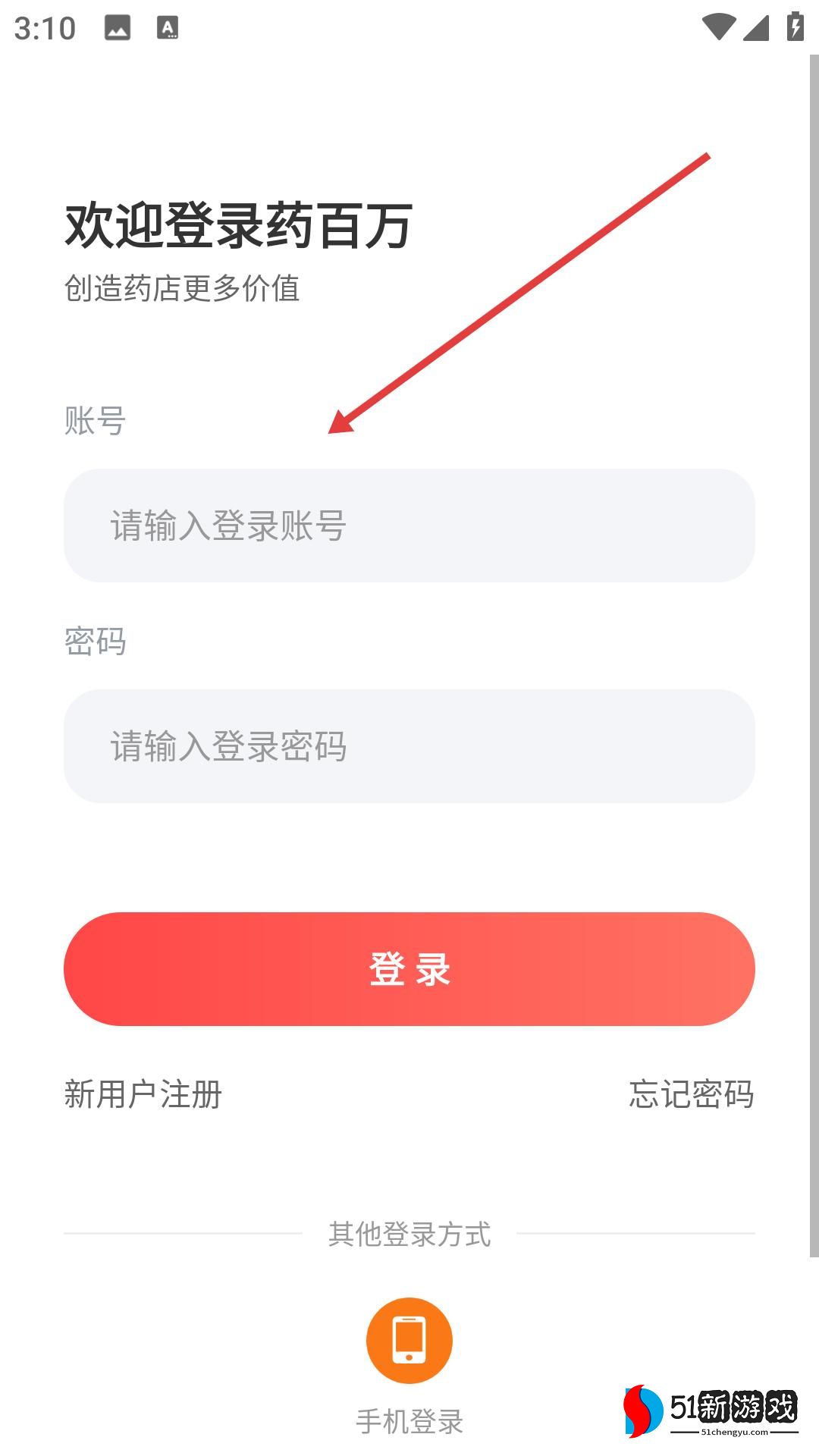Select the 请输入登录密码 password field
This screenshot has height=1456, width=819.
409,746
